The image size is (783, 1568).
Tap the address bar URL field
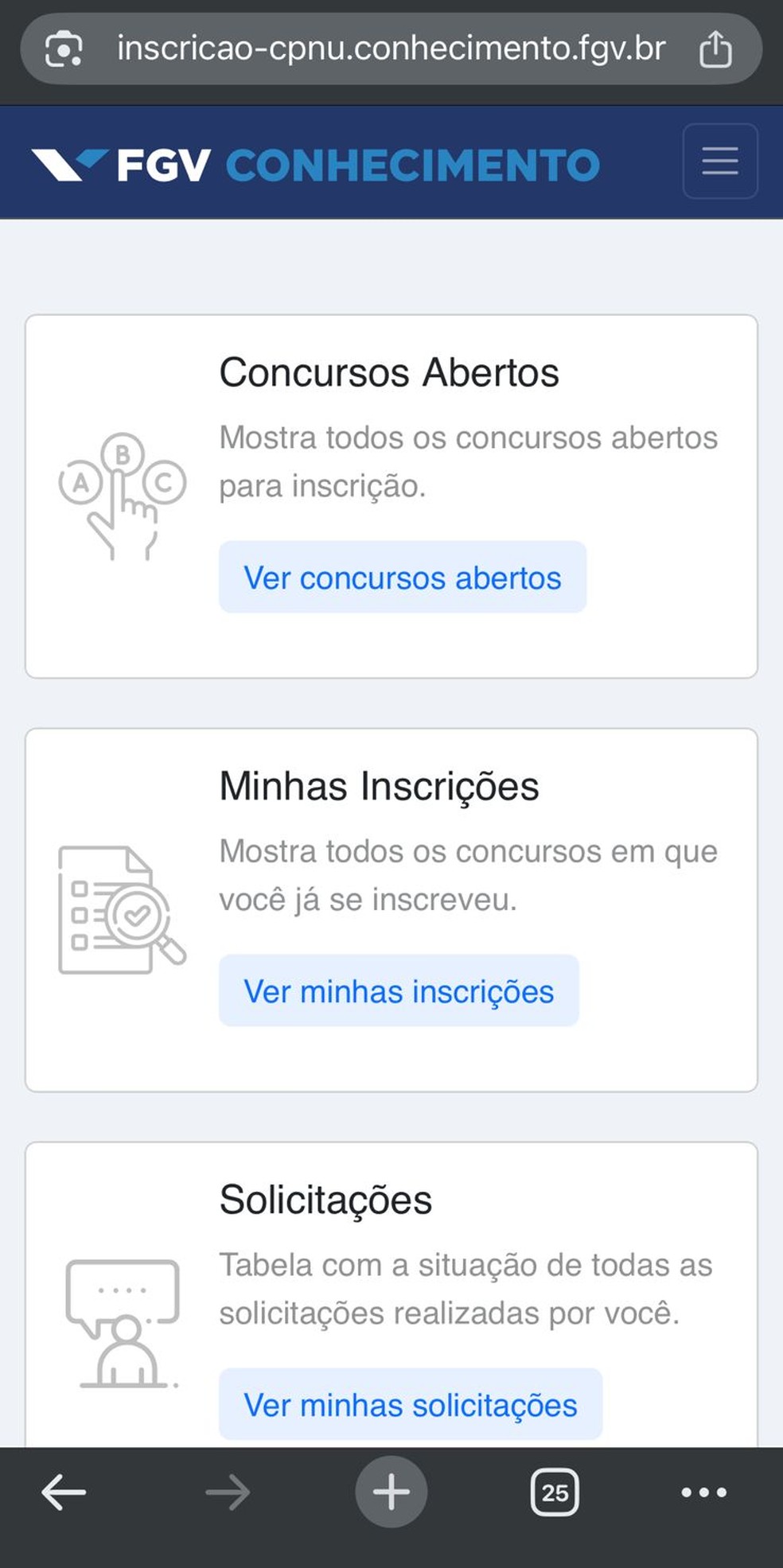point(391,49)
